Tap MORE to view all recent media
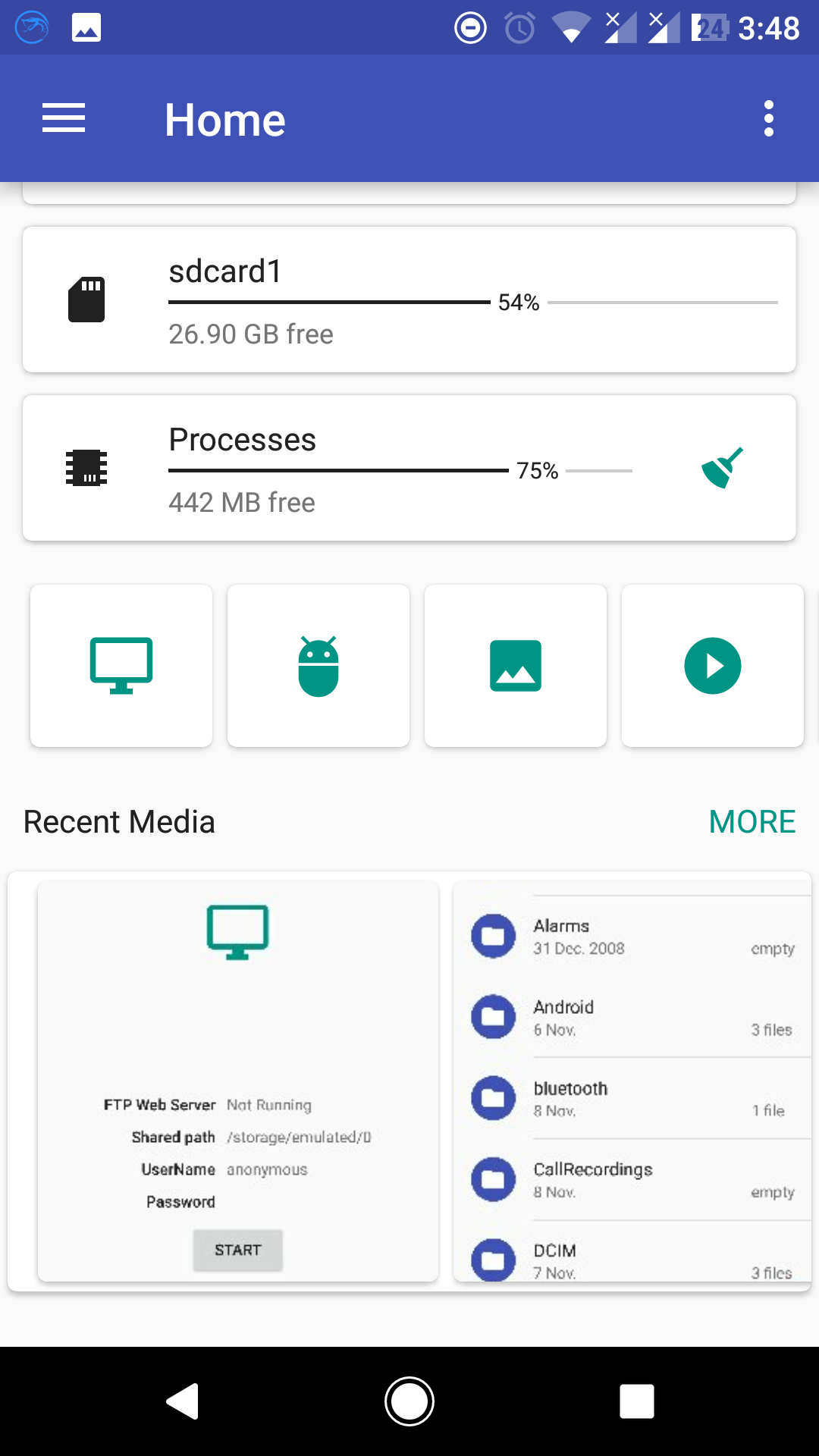 click(752, 821)
